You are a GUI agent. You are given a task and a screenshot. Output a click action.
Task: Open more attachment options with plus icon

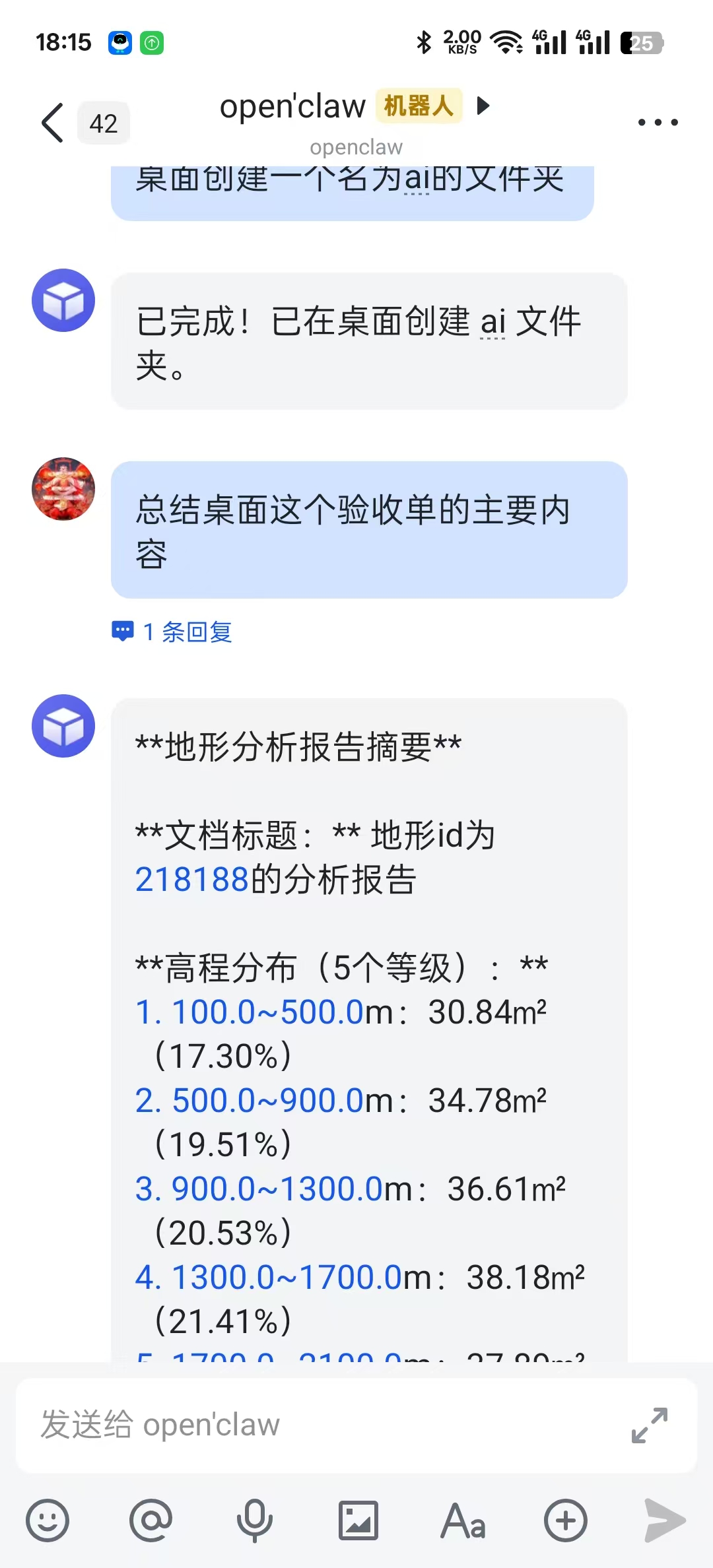pyautogui.click(x=566, y=1520)
